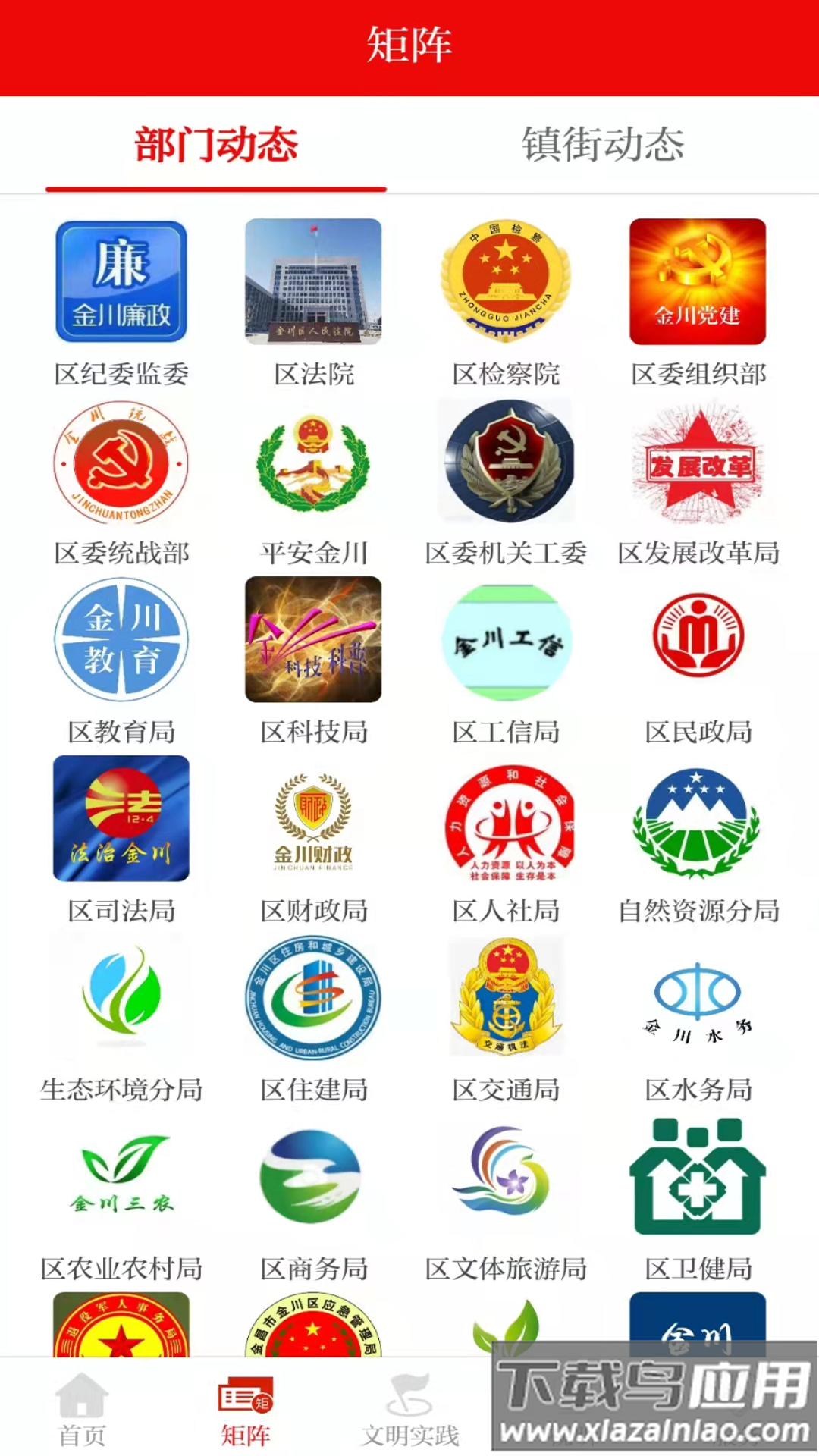Open the 金川工信 区工信局 icon

(x=506, y=639)
